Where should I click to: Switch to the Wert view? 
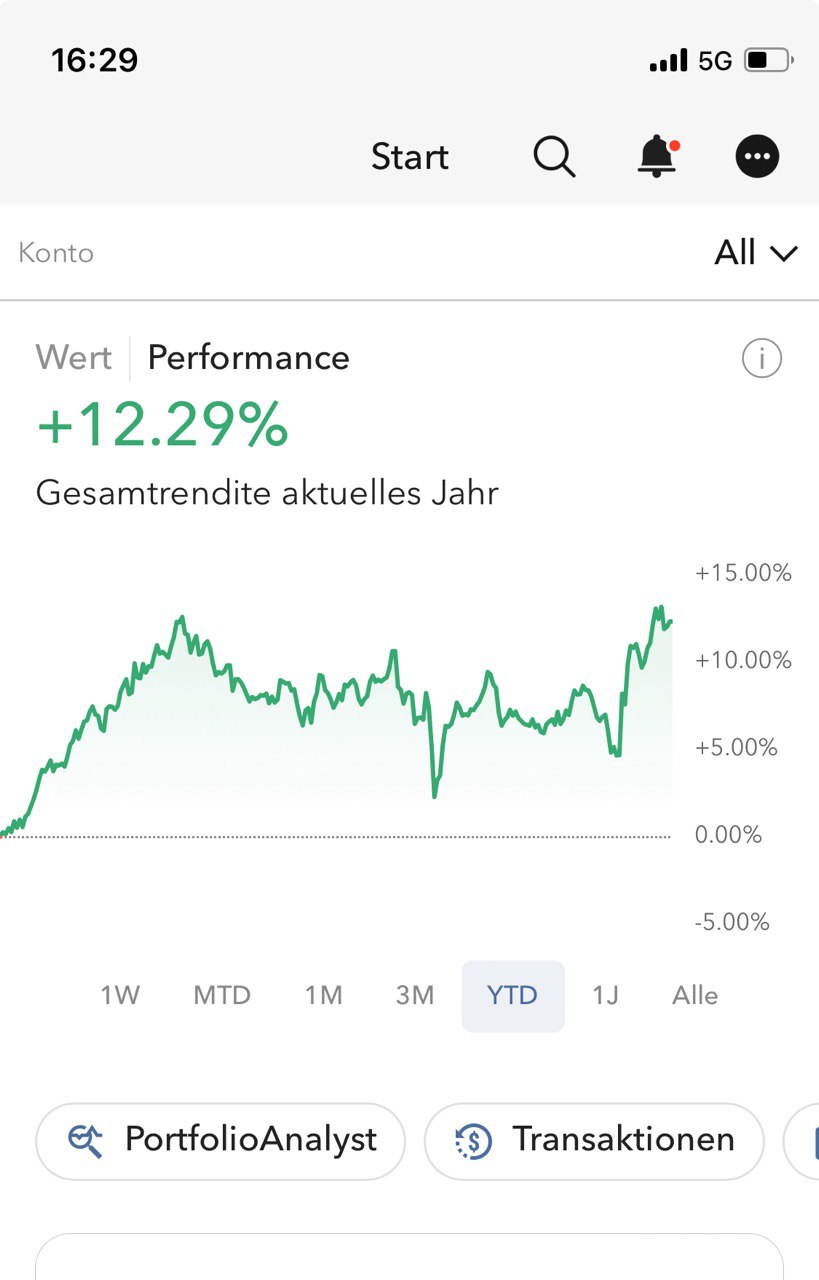point(73,358)
